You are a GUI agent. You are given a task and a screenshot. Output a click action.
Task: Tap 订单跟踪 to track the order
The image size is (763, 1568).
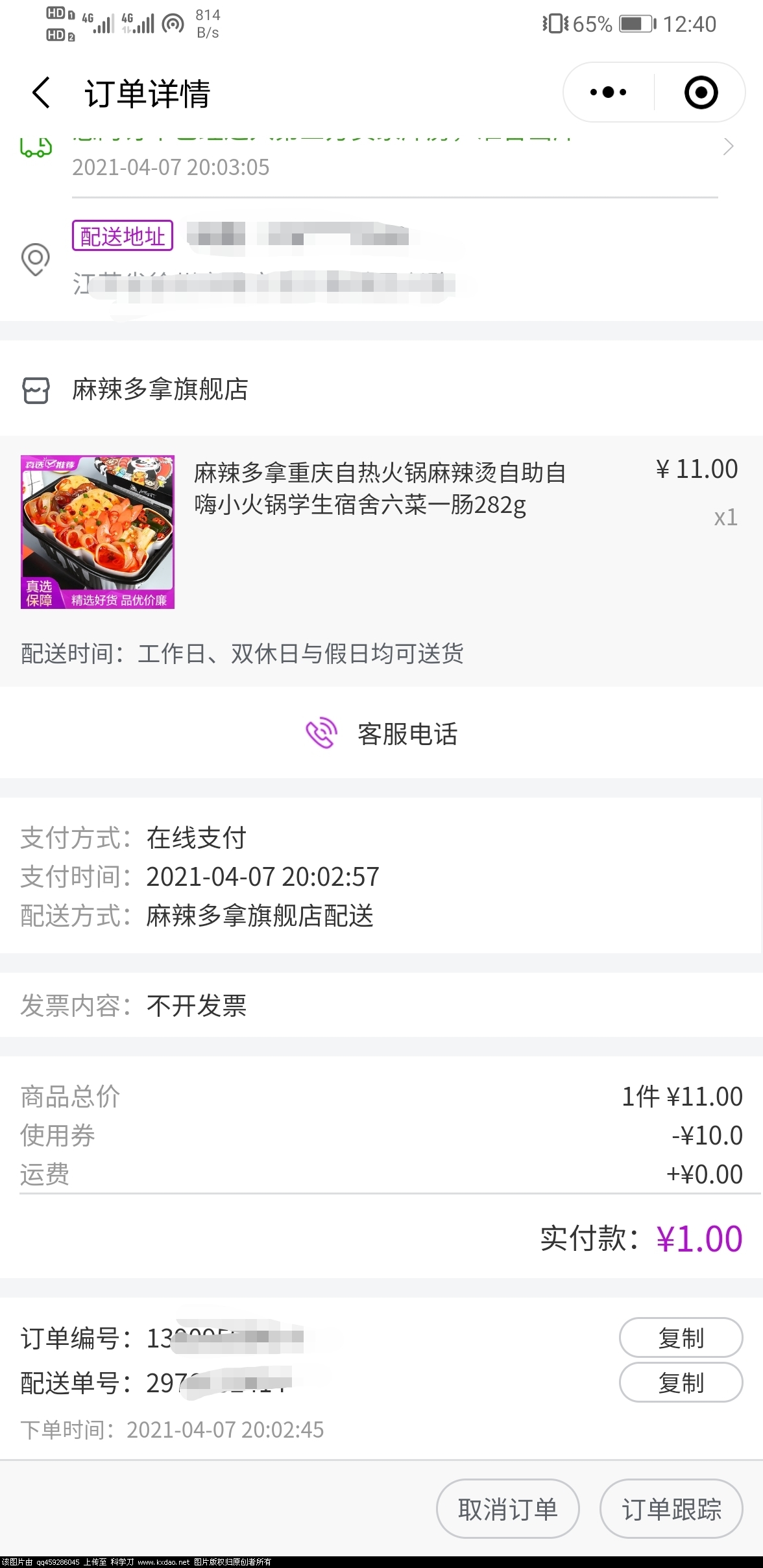tap(671, 1508)
